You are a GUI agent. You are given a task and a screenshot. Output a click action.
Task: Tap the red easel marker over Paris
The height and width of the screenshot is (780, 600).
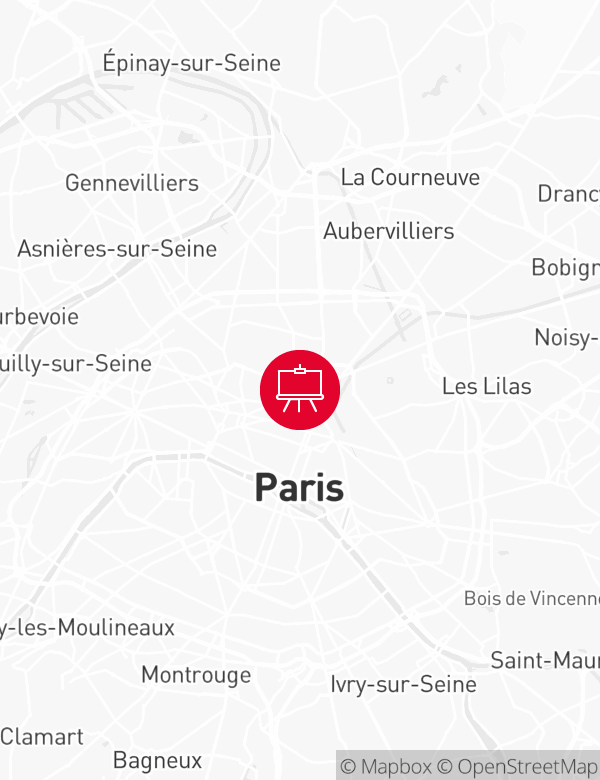[300, 389]
